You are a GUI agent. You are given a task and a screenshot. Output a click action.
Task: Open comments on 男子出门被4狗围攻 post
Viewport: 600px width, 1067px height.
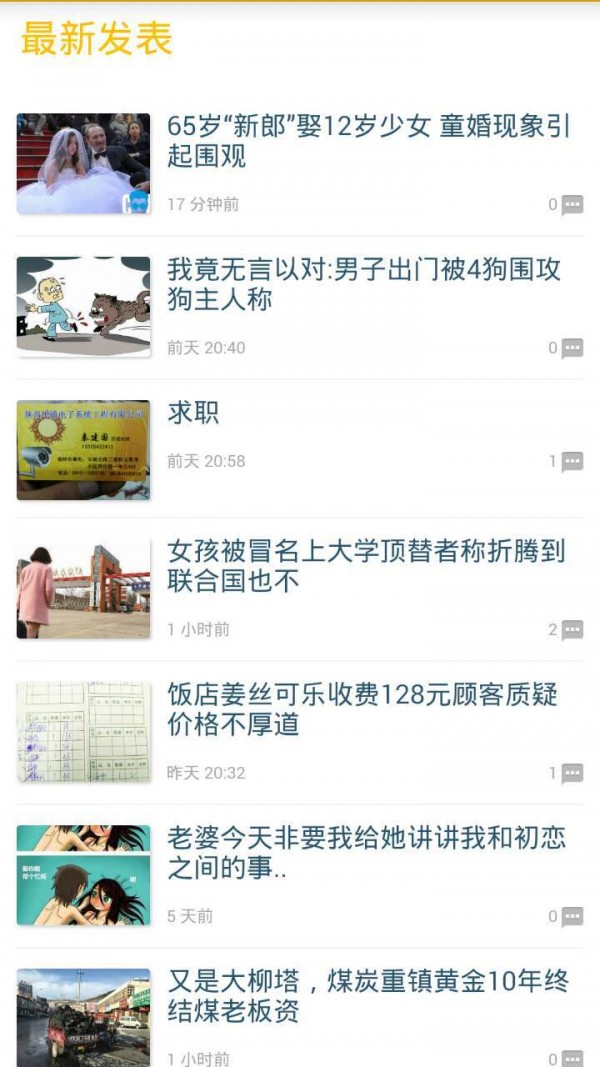tap(571, 348)
